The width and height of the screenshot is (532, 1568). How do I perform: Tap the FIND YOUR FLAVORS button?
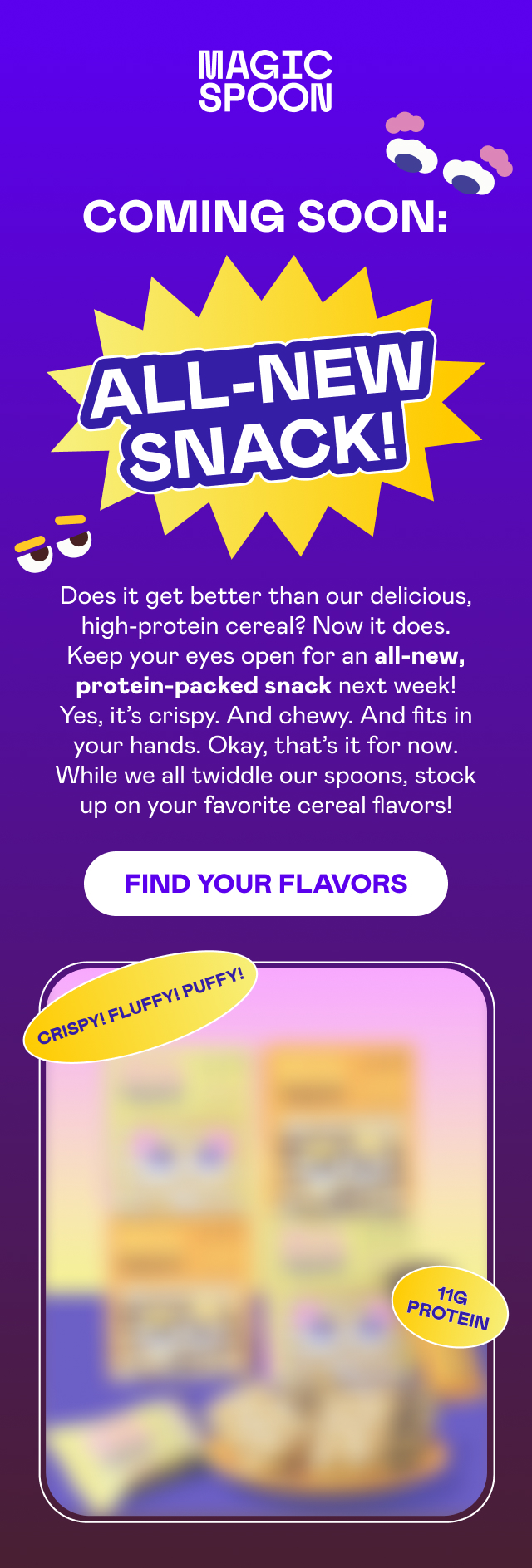coord(266,884)
